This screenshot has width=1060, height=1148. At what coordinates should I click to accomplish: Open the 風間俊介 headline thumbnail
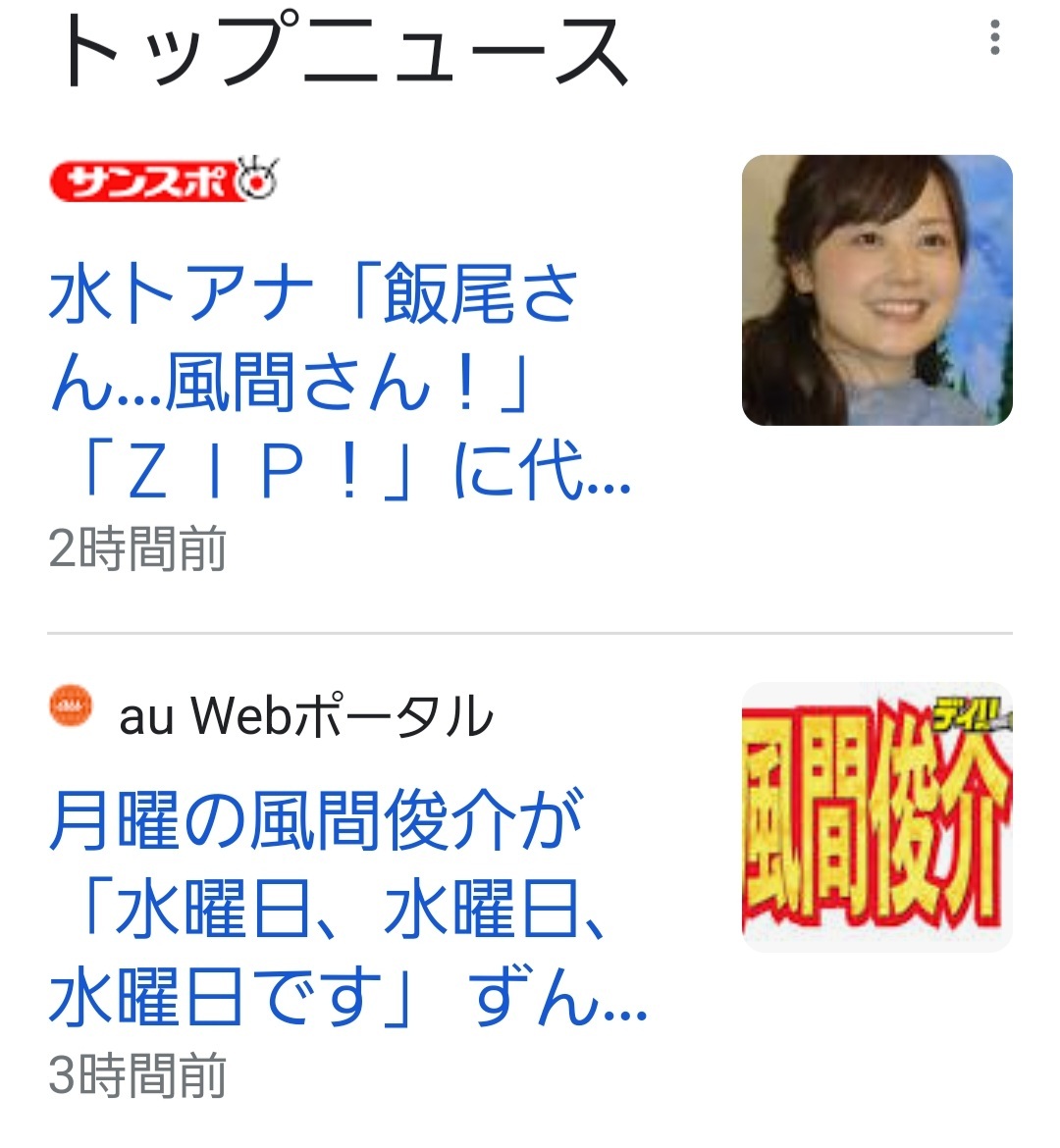(876, 816)
